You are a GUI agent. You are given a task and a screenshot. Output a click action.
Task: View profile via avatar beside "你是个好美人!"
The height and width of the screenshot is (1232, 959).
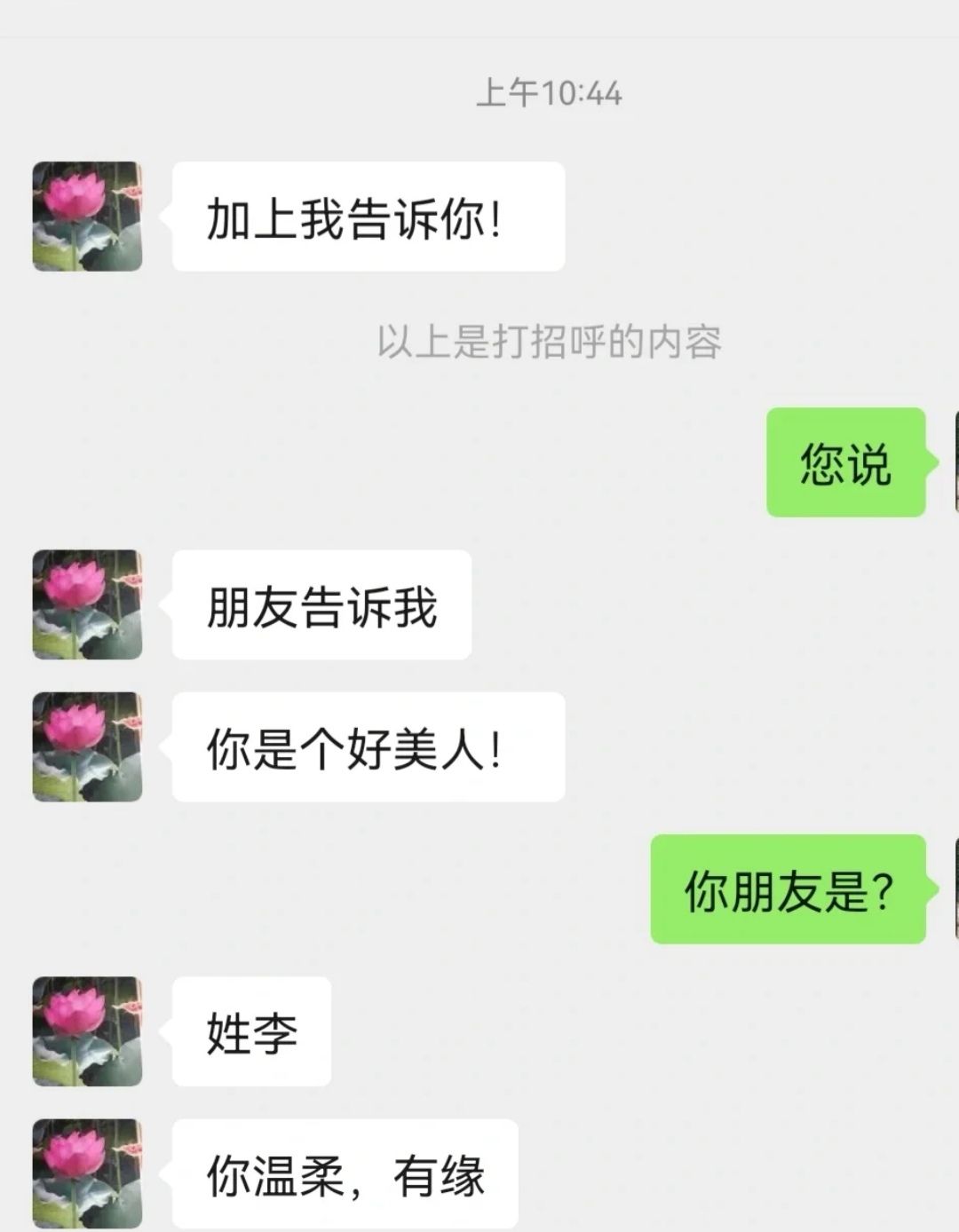(87, 746)
